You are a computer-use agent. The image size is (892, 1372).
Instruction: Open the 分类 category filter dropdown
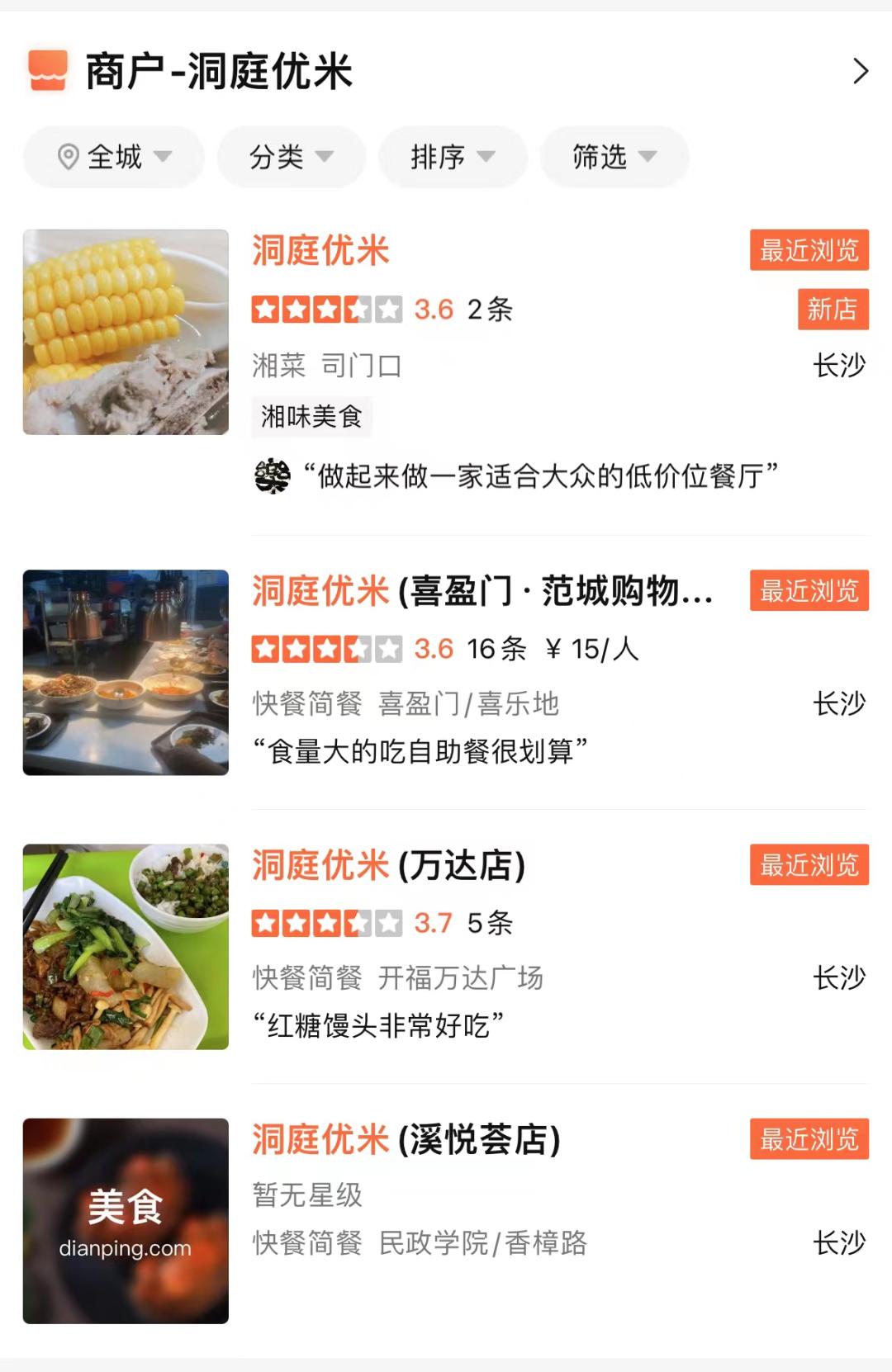[x=291, y=157]
